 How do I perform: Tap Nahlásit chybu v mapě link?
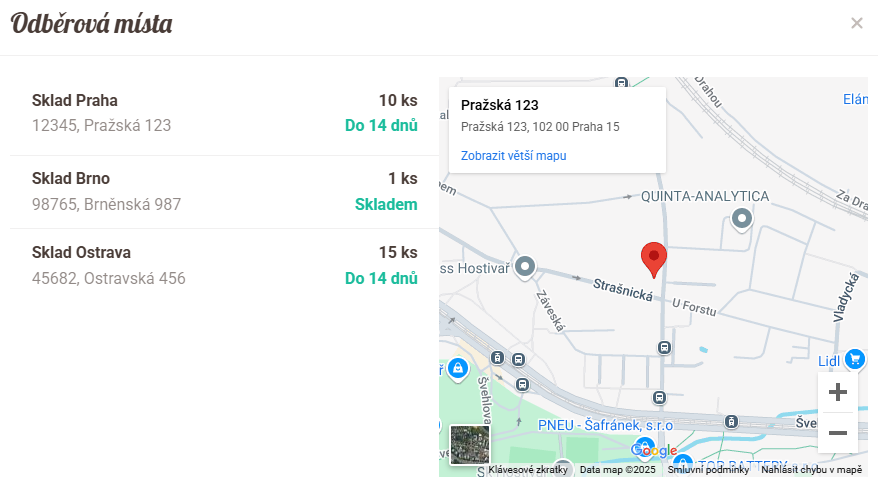point(811,470)
